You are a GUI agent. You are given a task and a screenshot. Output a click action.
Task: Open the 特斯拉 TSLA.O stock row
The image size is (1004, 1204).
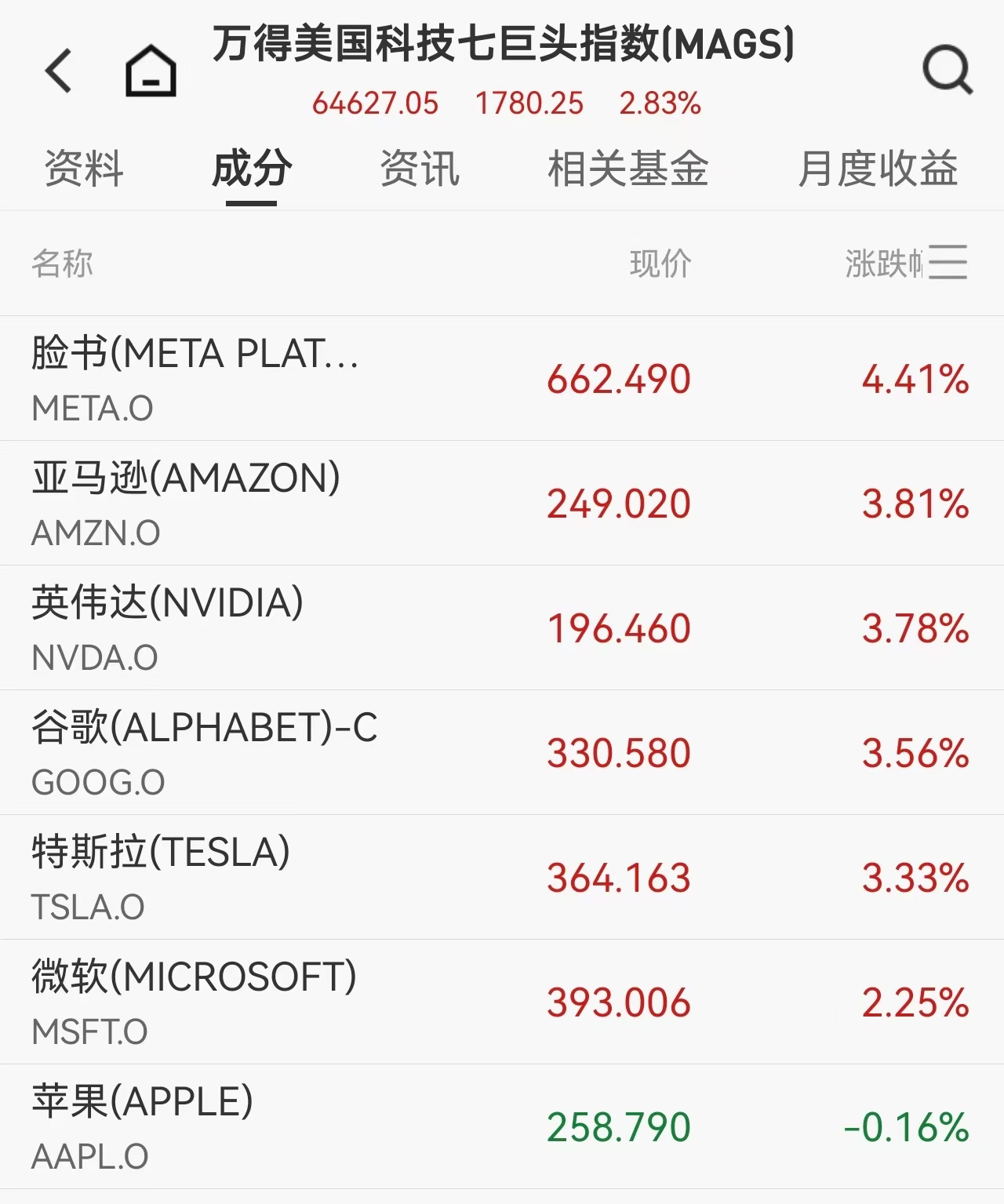(502, 878)
